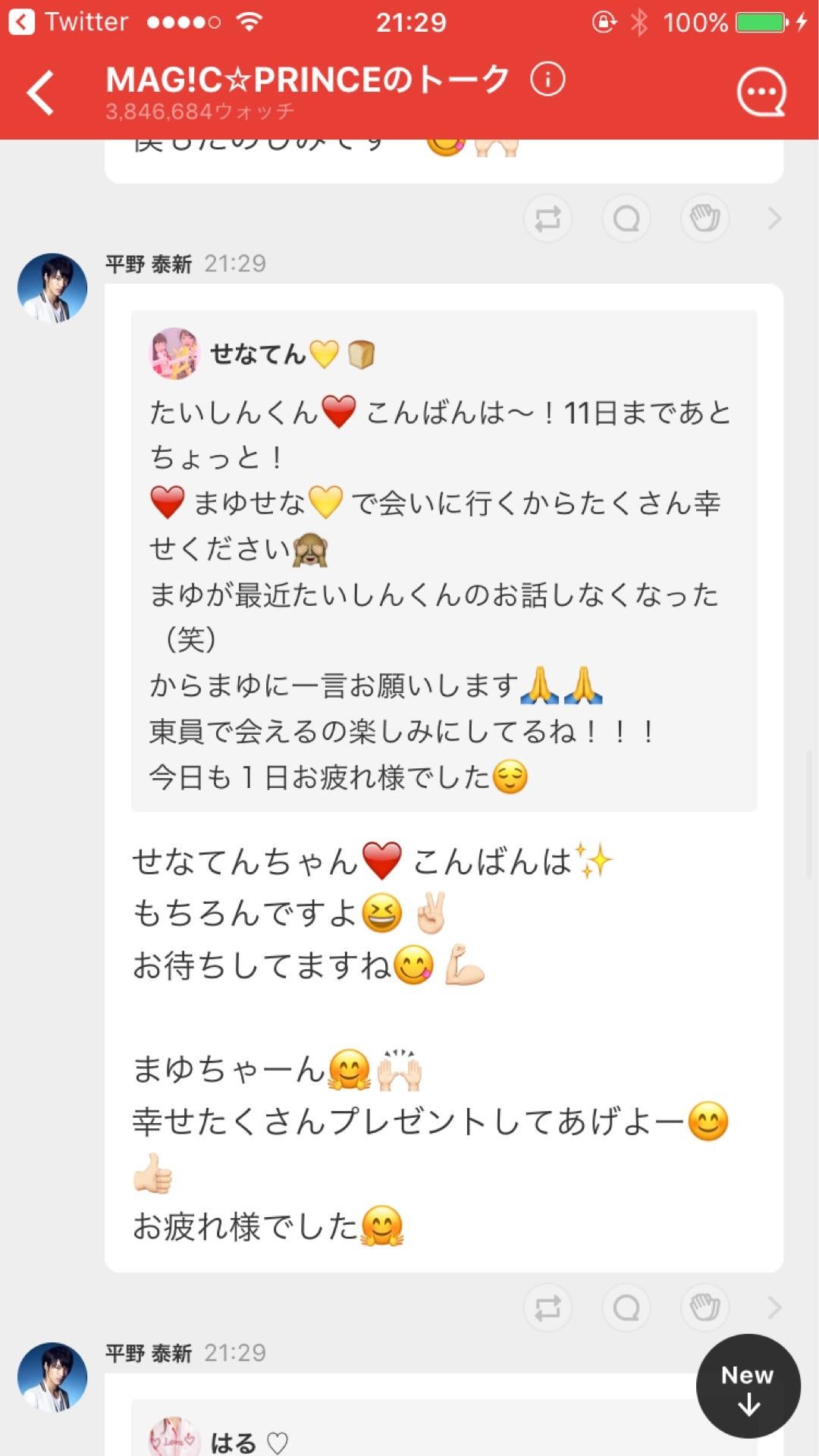Screen dimensions: 819x1456
Task: Open the comments speech bubble in the header
Action: pyautogui.click(x=762, y=91)
